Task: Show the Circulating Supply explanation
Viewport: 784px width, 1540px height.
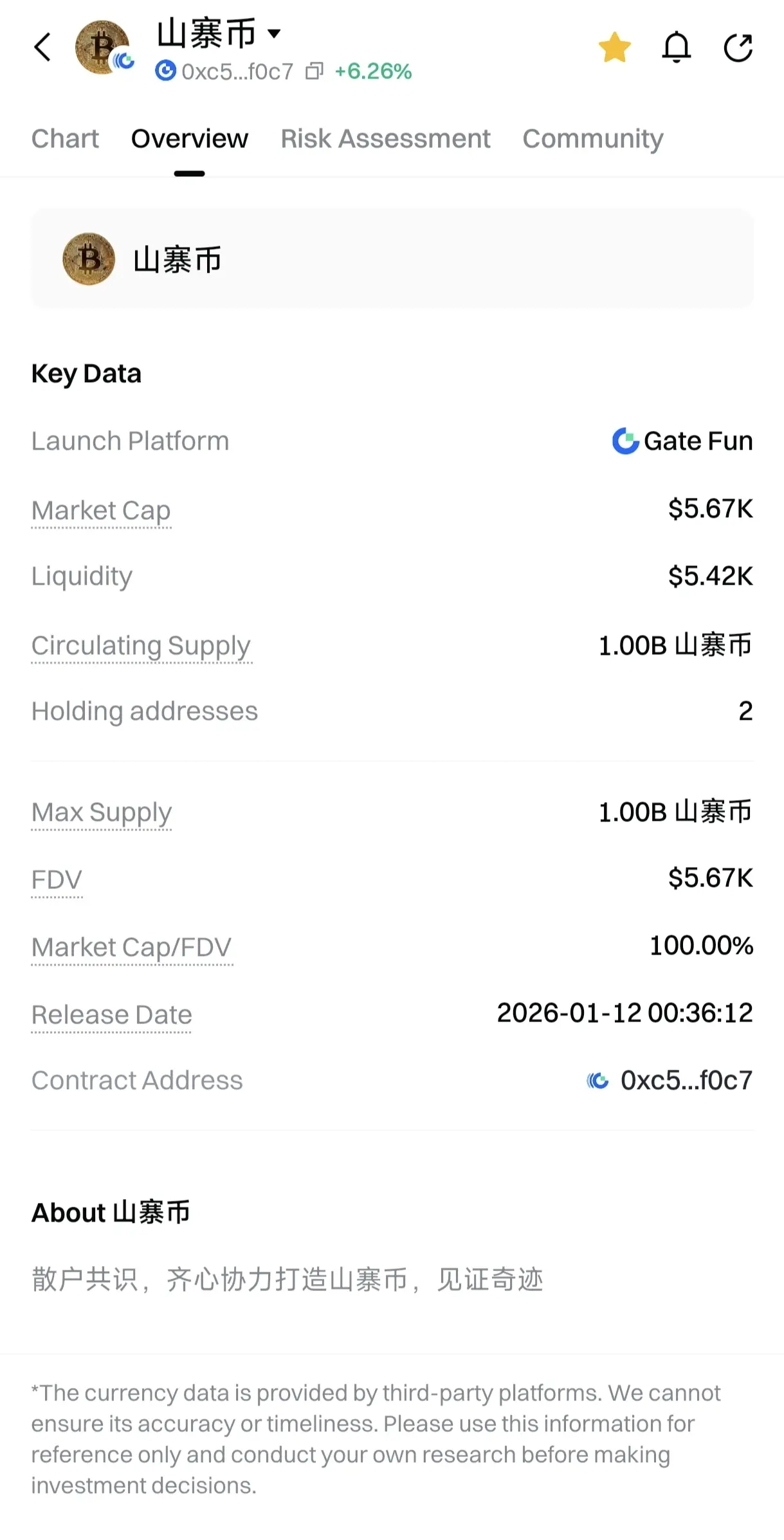Action: coord(141,646)
